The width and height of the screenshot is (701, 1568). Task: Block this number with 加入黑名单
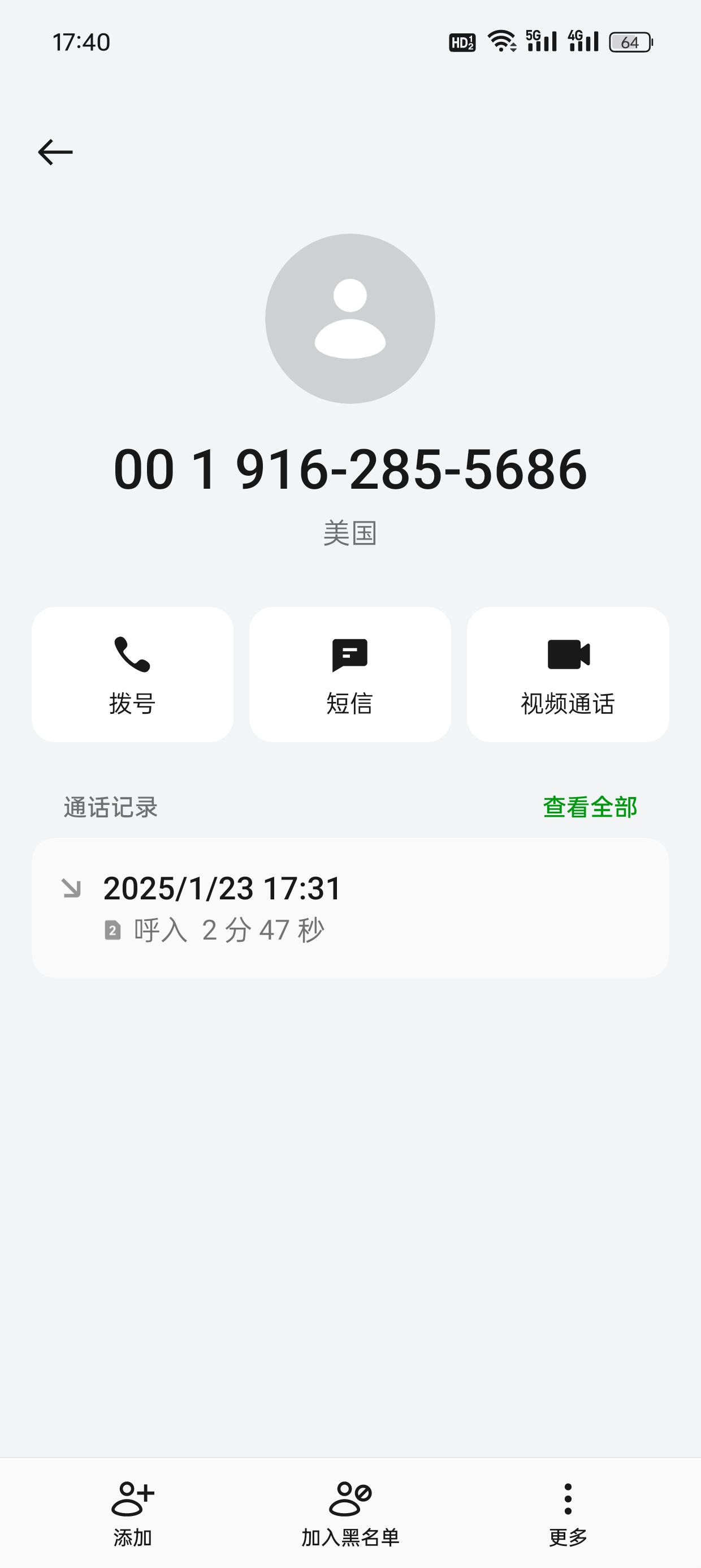pyautogui.click(x=350, y=1513)
